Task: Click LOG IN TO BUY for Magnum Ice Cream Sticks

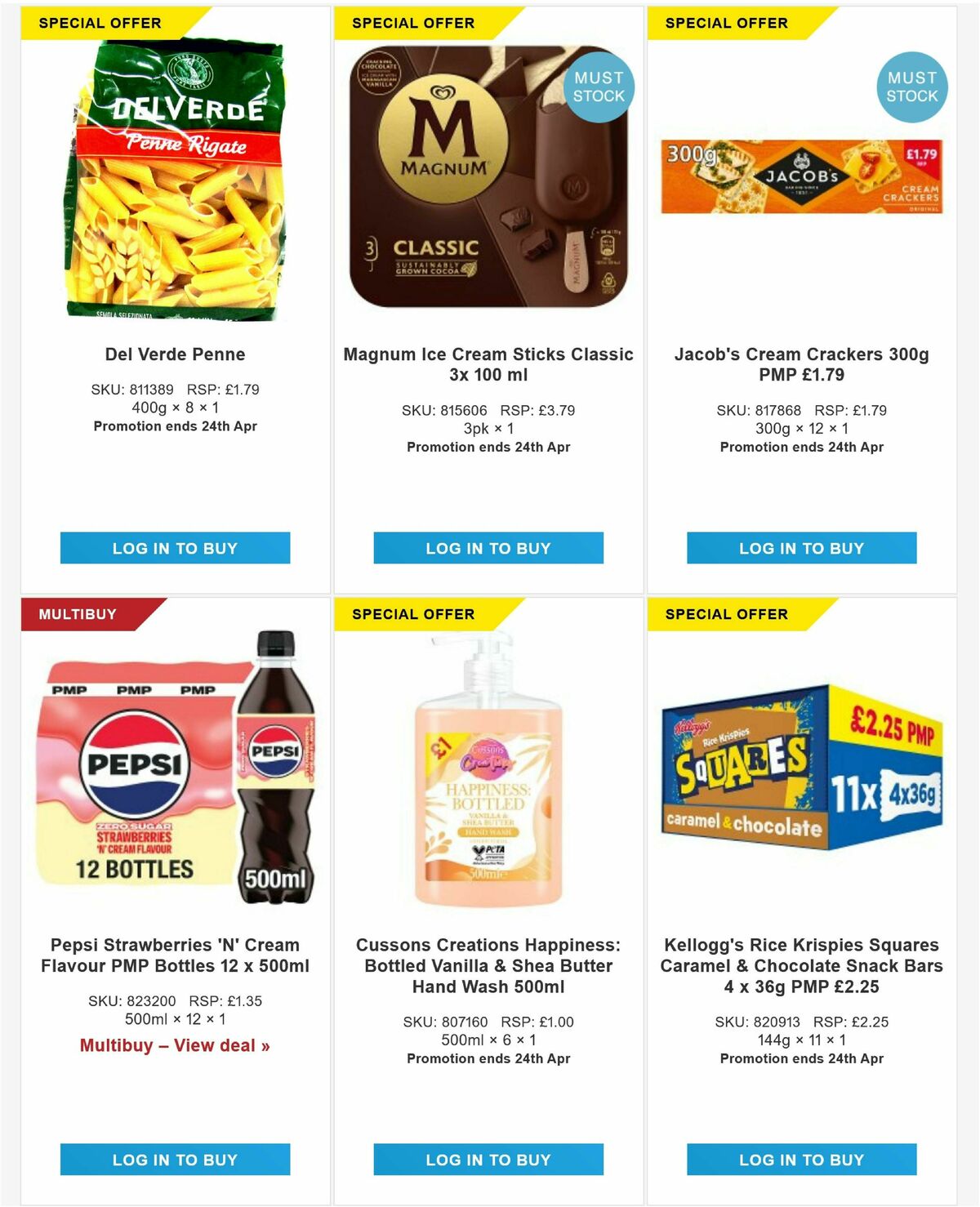Action: 488,548
